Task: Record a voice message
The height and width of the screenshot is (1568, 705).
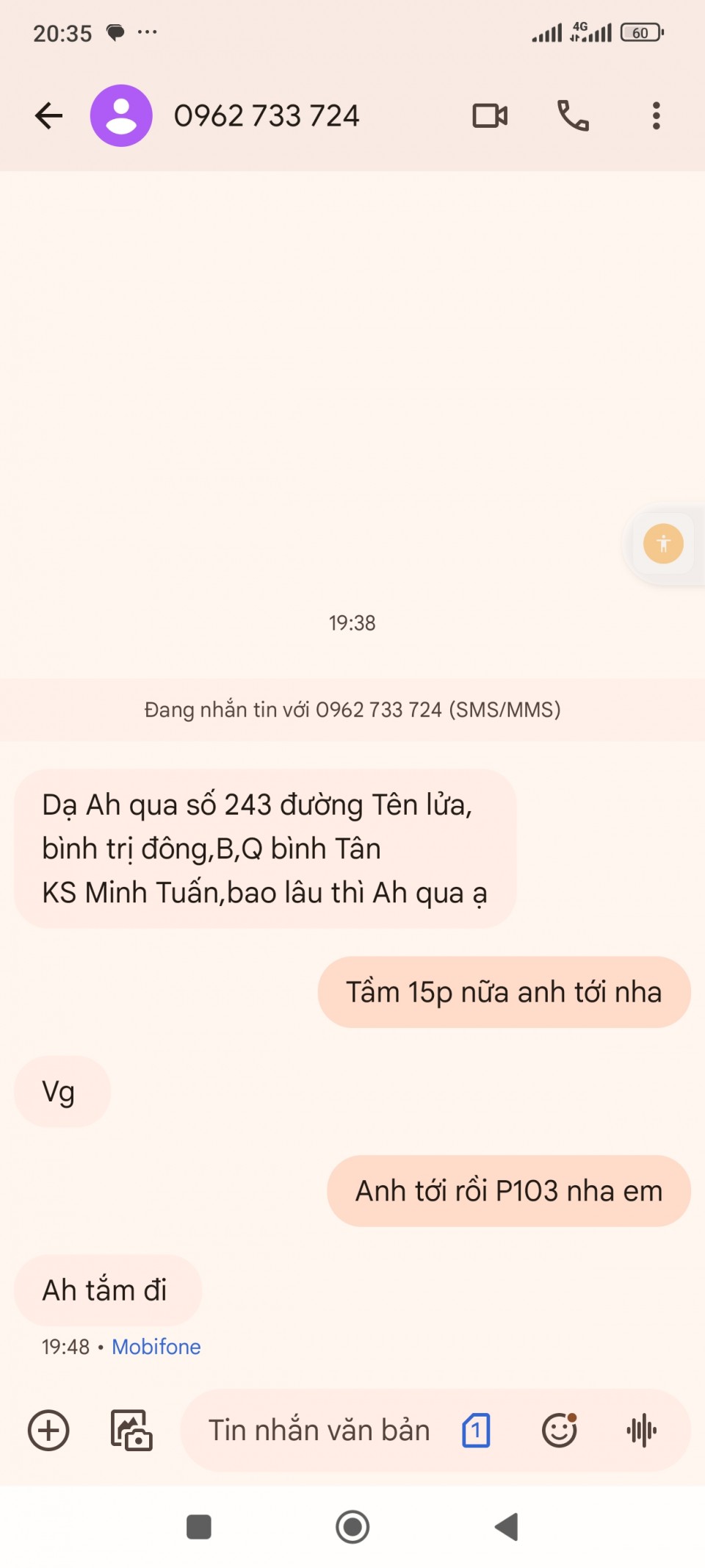Action: 642,1431
